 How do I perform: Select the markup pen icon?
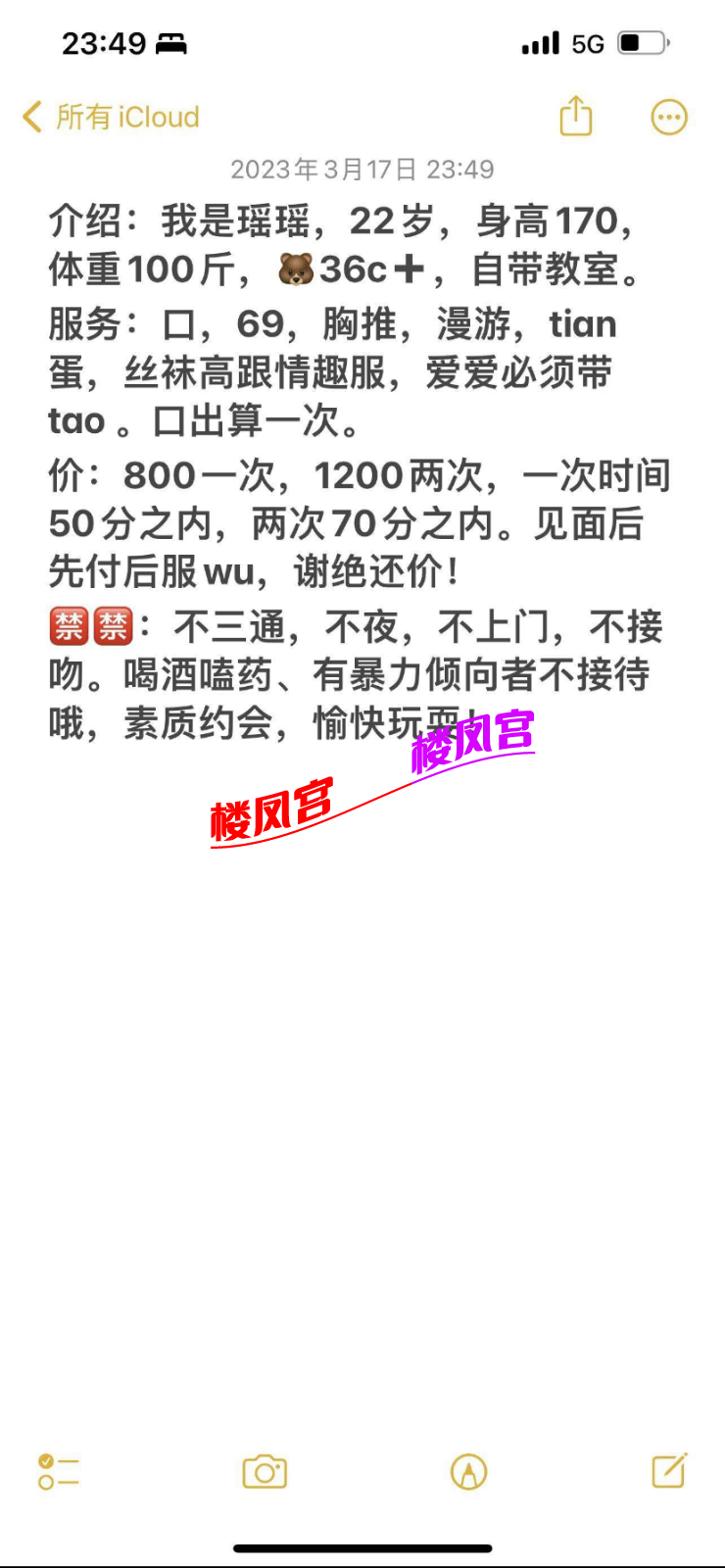pyautogui.click(x=469, y=1471)
